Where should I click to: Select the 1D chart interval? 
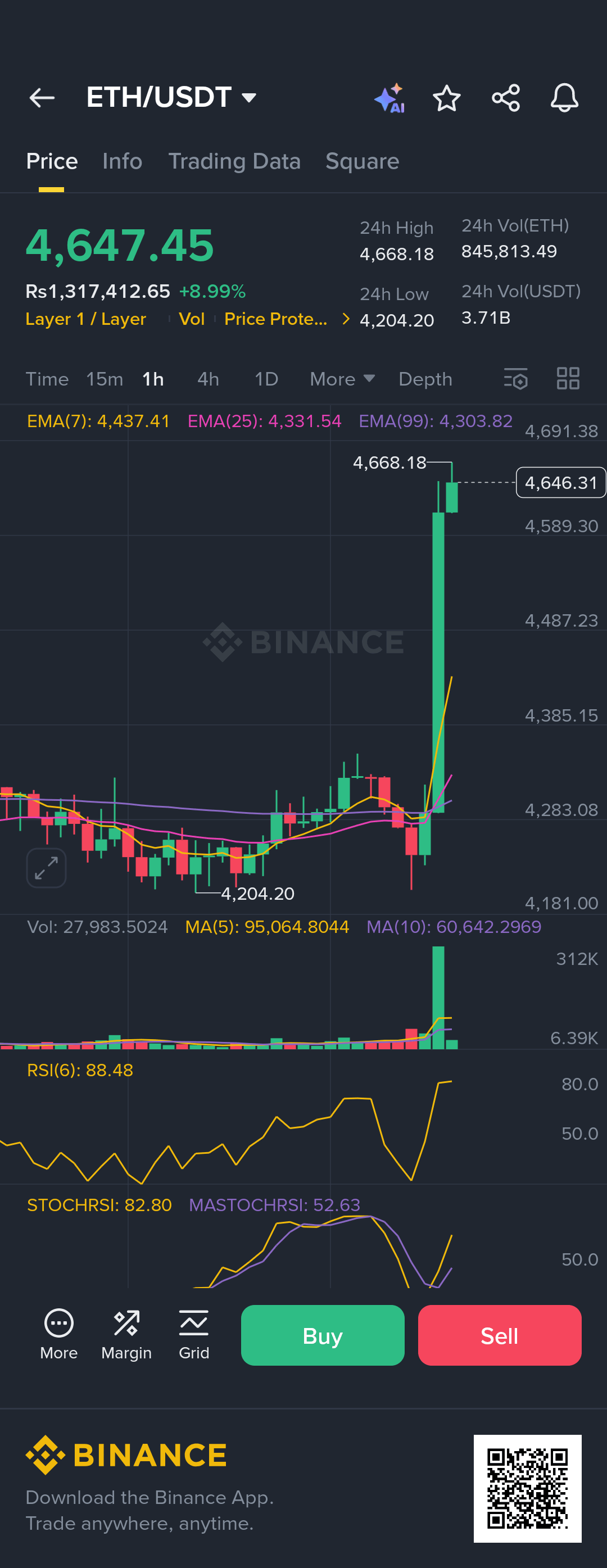coord(266,379)
